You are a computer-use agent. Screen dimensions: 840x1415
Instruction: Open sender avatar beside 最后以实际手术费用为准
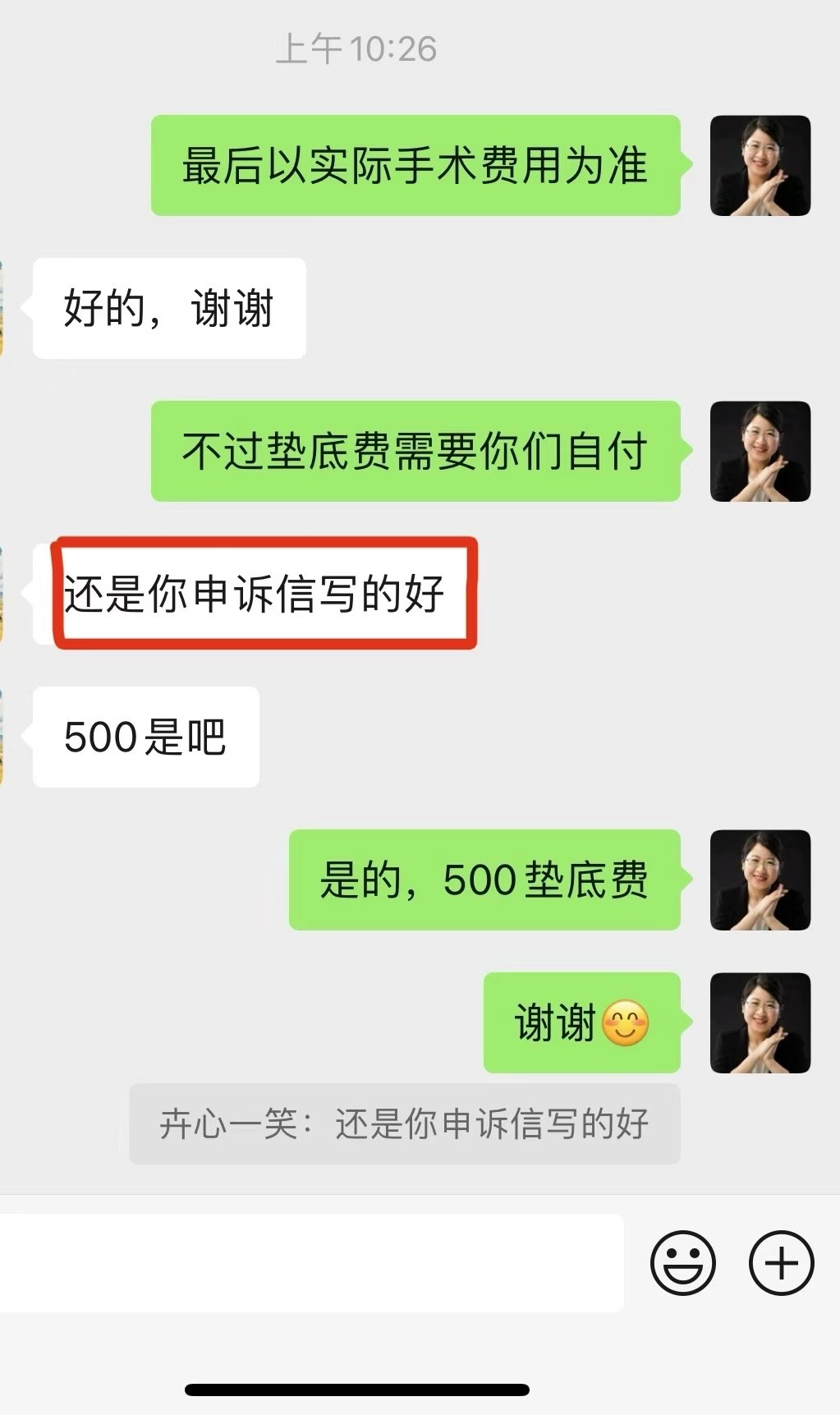[x=760, y=166]
